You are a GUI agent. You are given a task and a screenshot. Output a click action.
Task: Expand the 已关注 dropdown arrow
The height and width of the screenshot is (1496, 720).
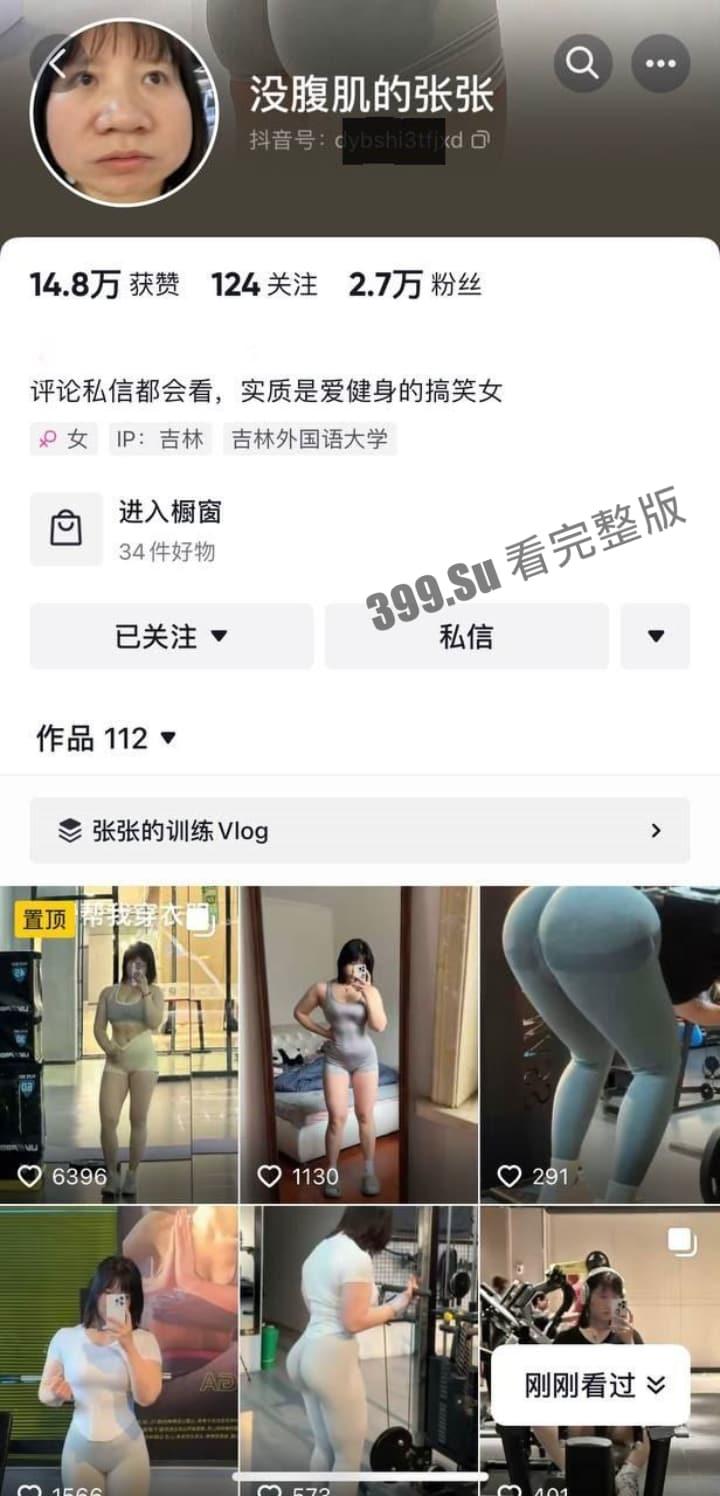(x=222, y=636)
